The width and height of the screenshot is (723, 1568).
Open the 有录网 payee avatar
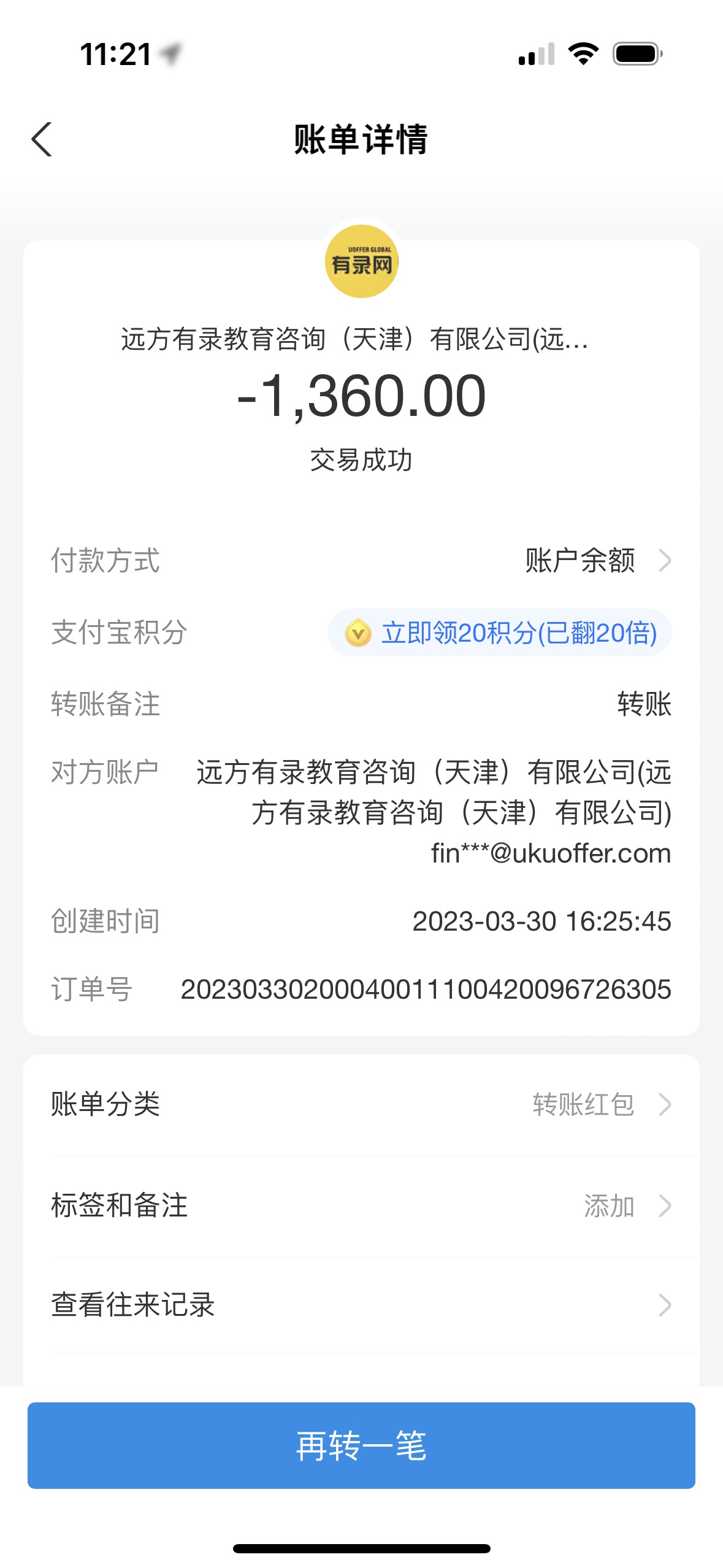coord(361,262)
